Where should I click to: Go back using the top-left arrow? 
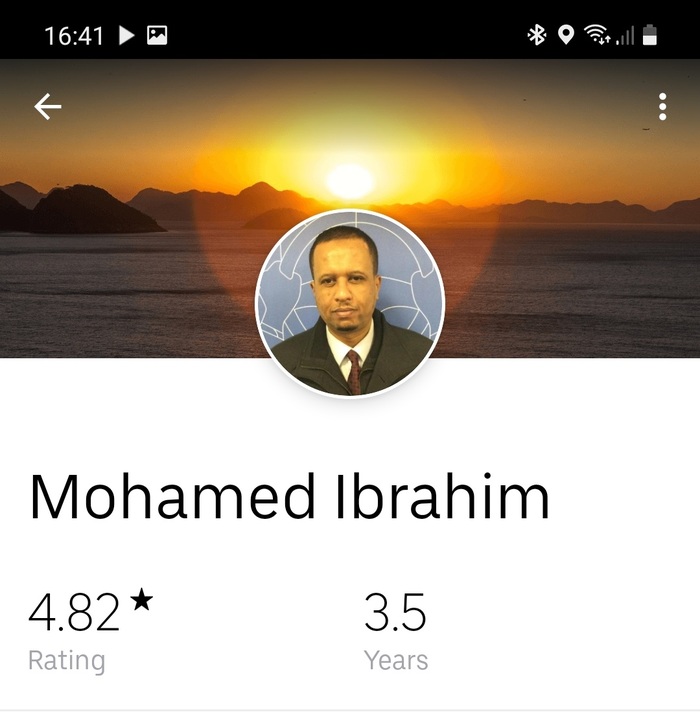pos(48,107)
